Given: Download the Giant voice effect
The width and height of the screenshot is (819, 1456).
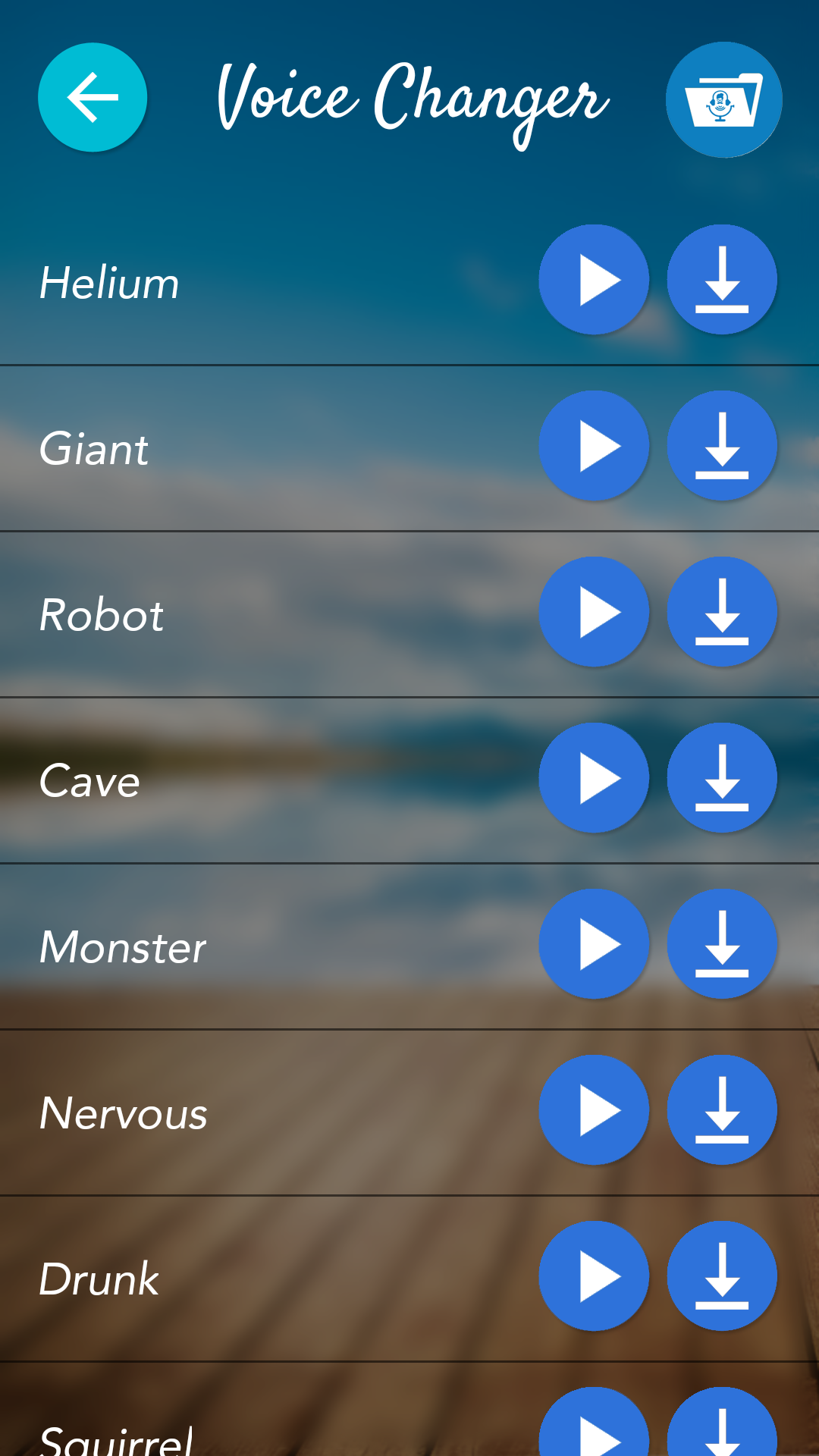Looking at the screenshot, I should [722, 446].
